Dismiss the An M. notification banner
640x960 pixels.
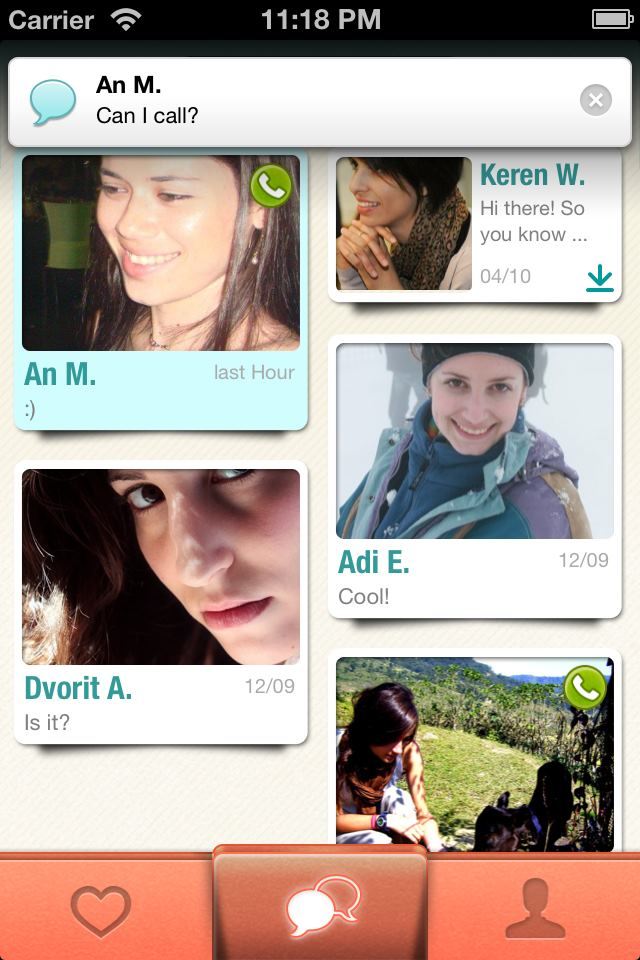595,100
